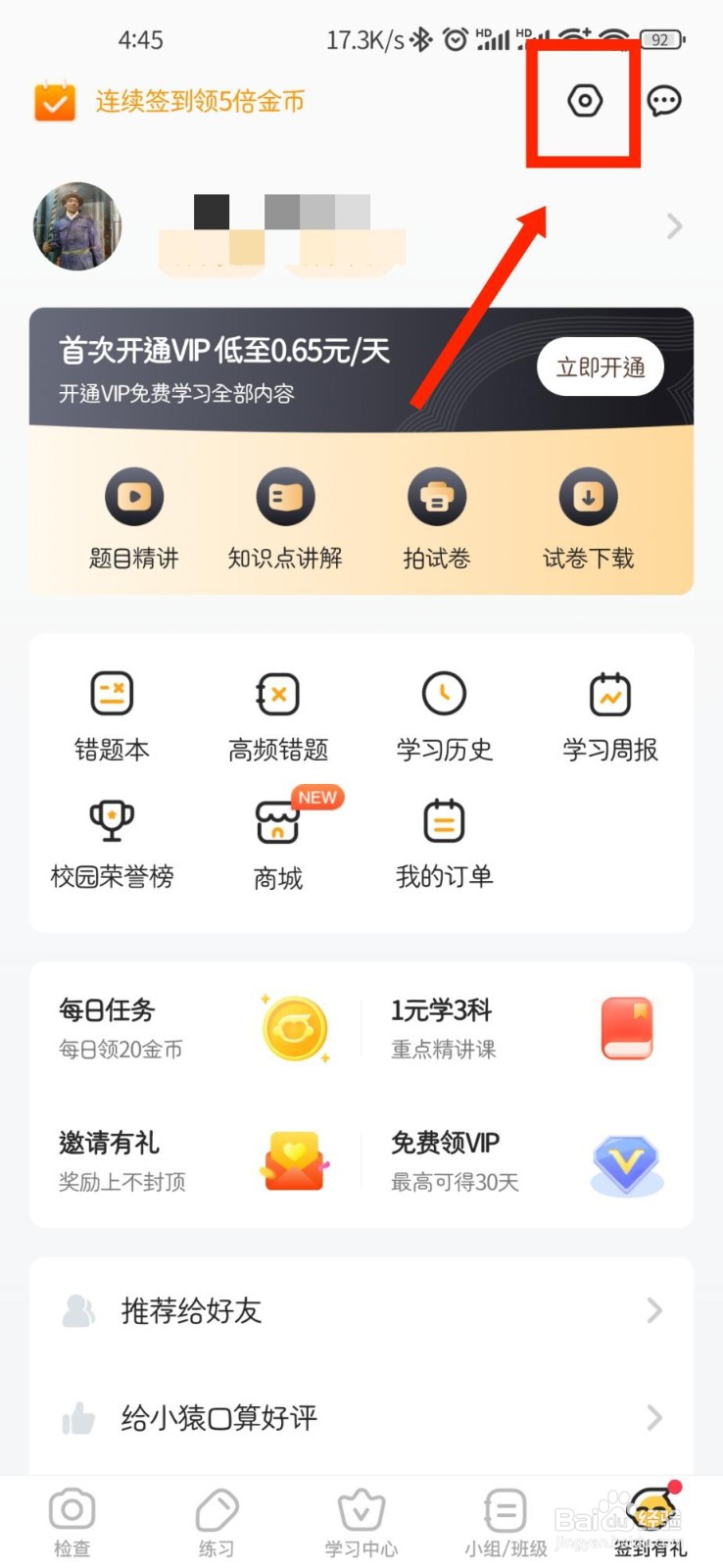Tap 连续签到领5倍金币 check-in link
This screenshot has width=723, height=1568.
click(199, 101)
